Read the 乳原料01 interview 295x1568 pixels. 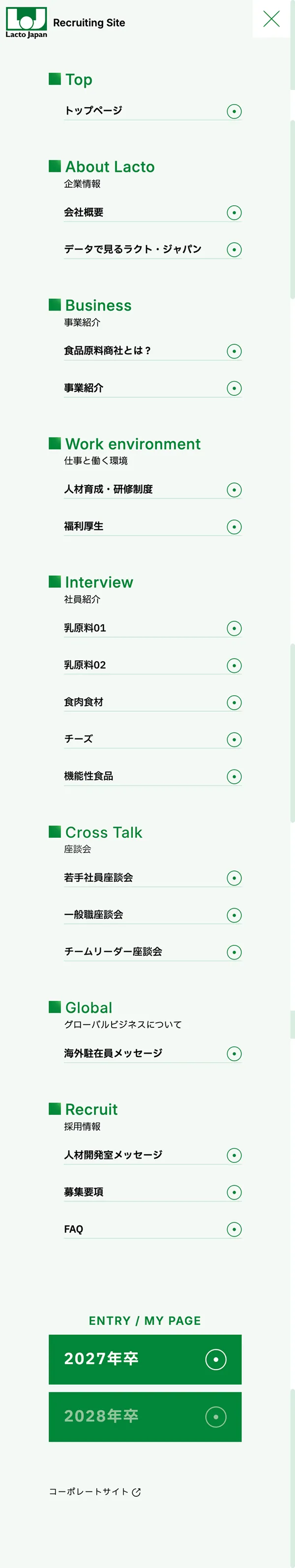152,628
